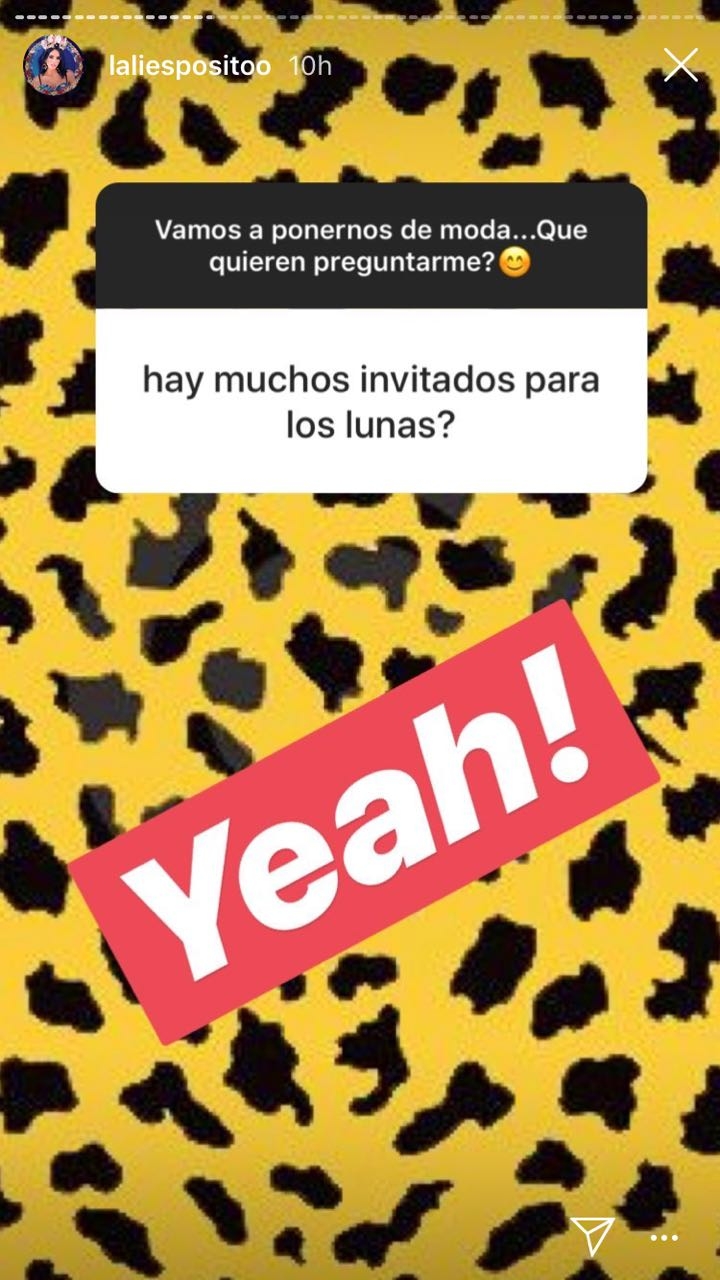Open laliespositoo's profile picture
The height and width of the screenshot is (1280, 720).
[x=52, y=66]
